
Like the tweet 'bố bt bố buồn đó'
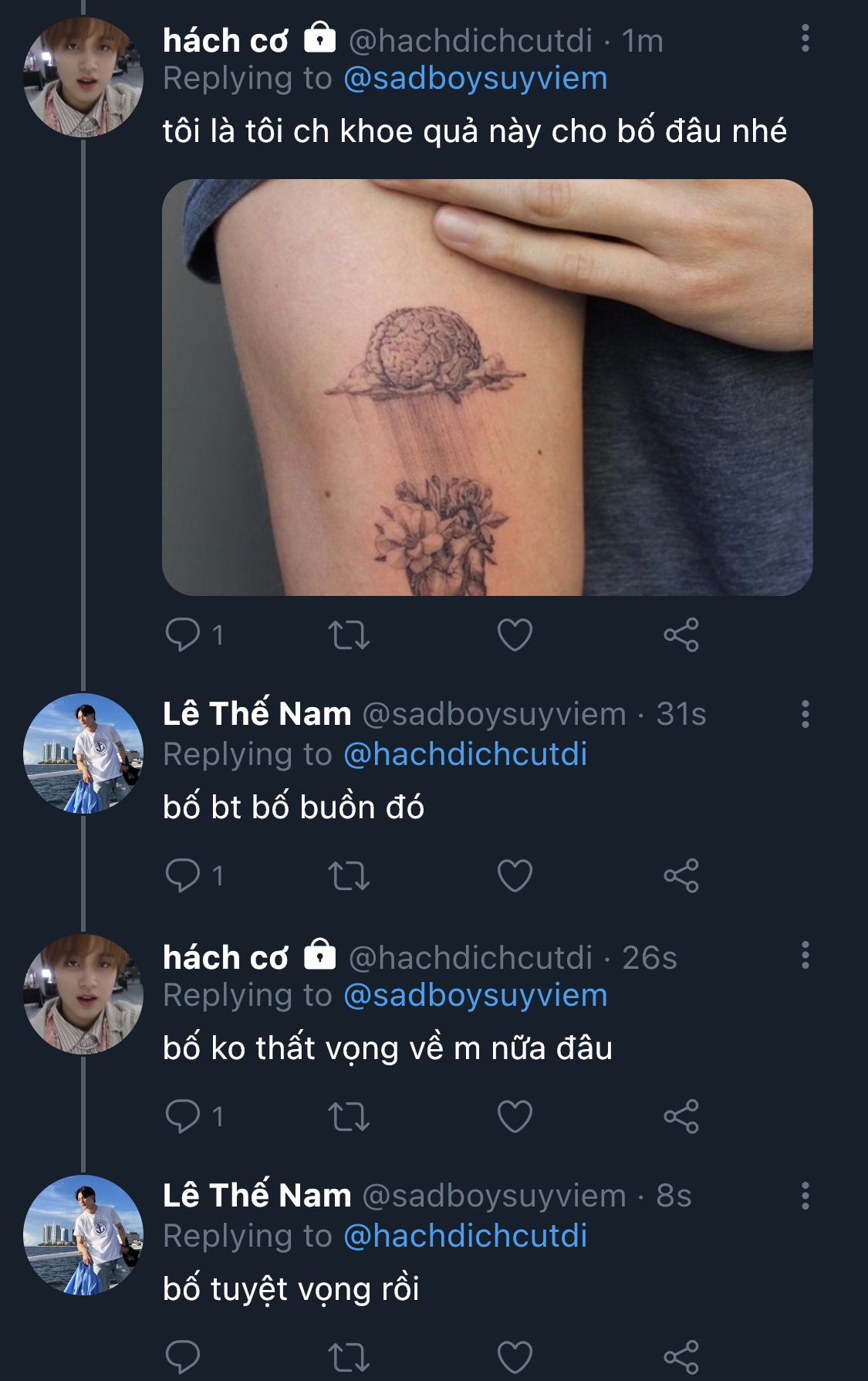pyautogui.click(x=515, y=875)
